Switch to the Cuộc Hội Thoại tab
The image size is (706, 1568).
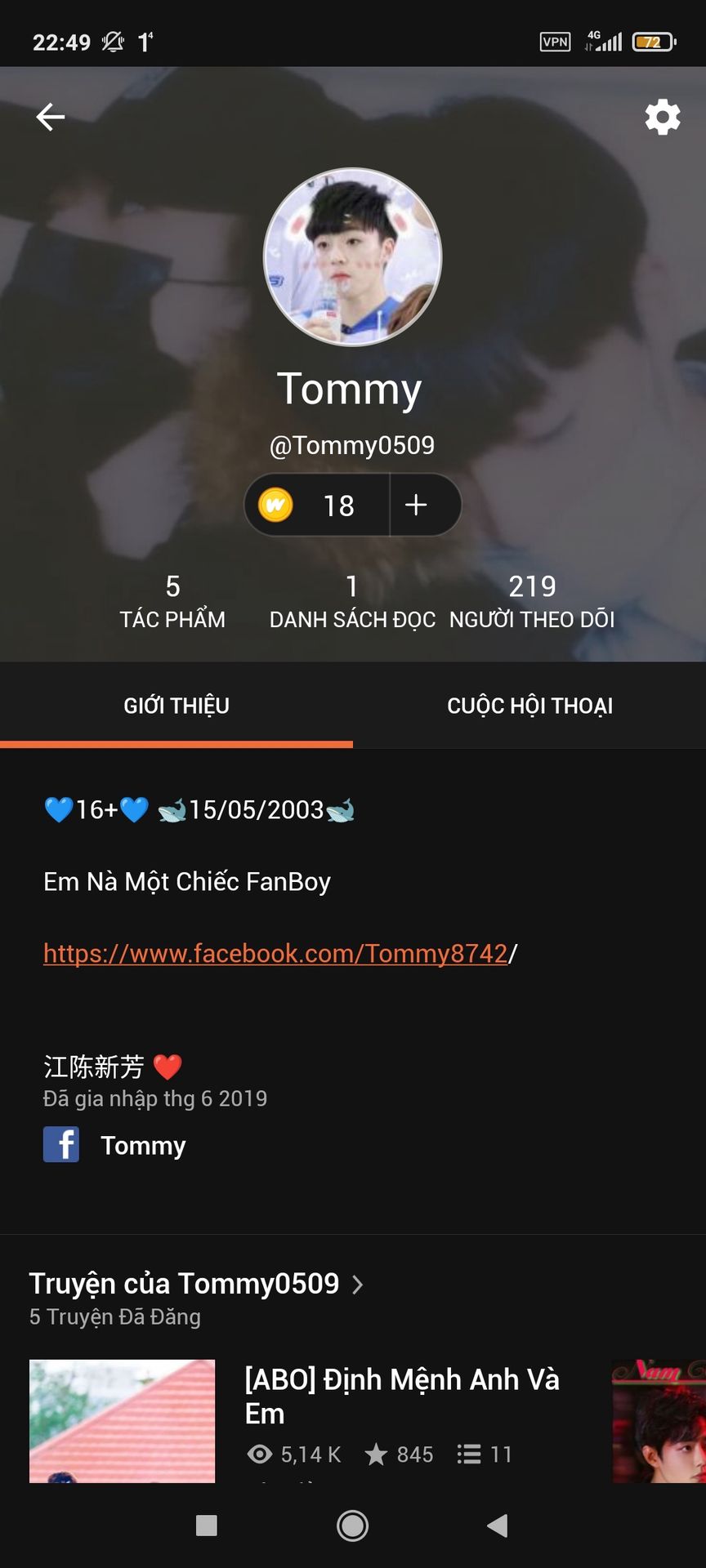[x=529, y=706]
